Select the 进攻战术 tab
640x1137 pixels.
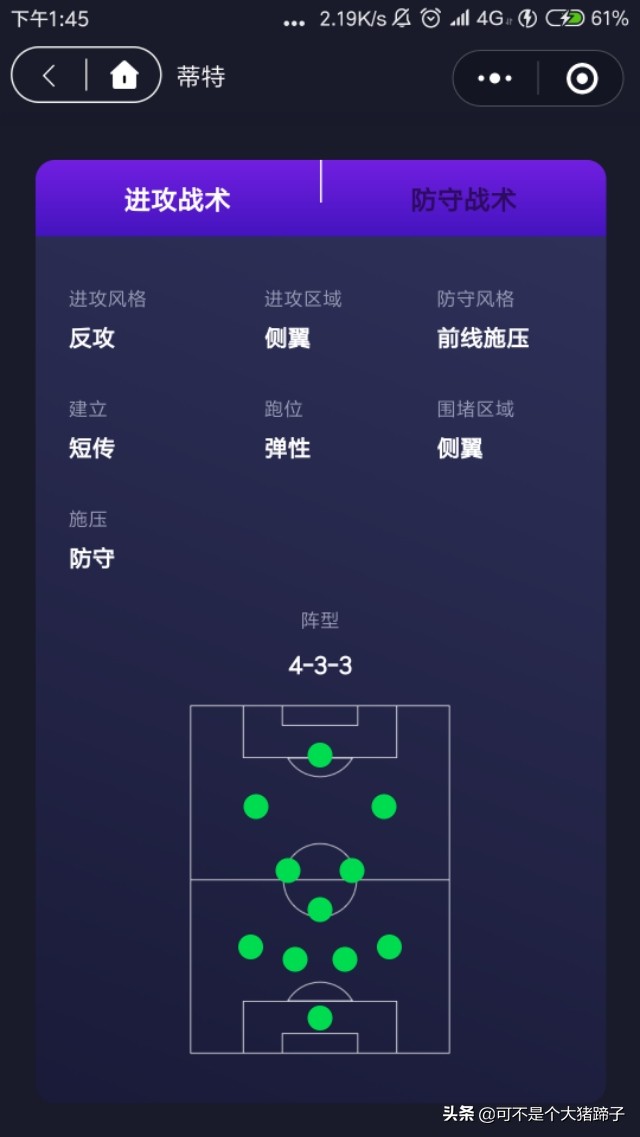pyautogui.click(x=177, y=199)
